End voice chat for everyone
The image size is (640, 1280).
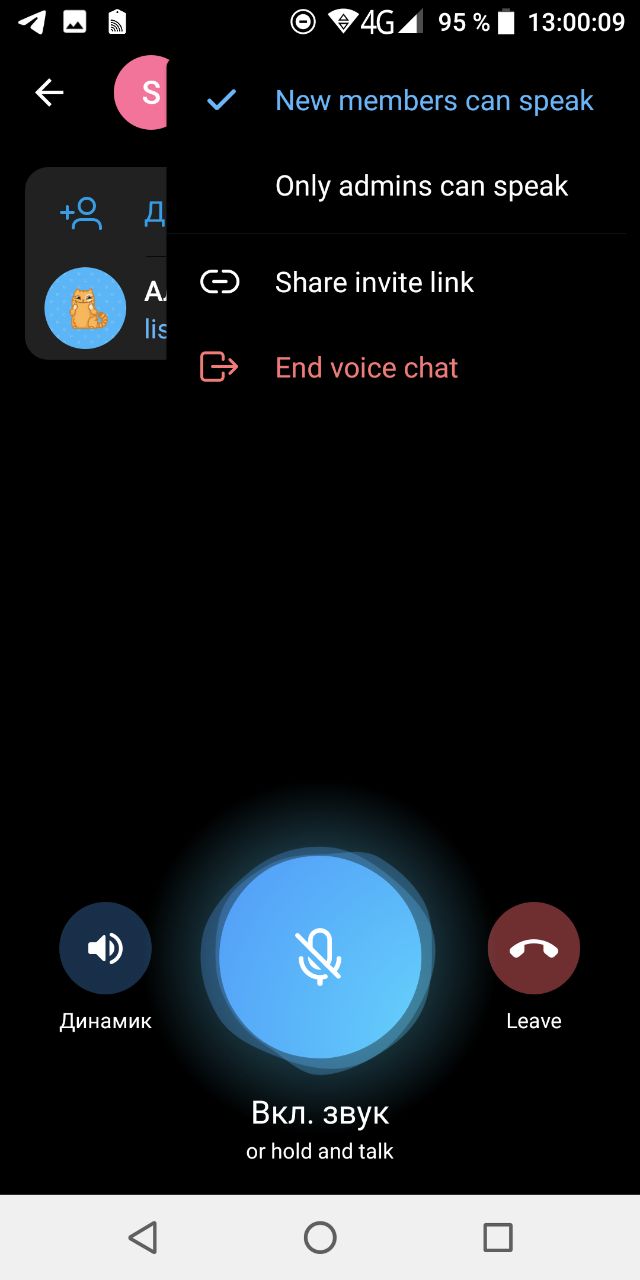click(x=396, y=368)
